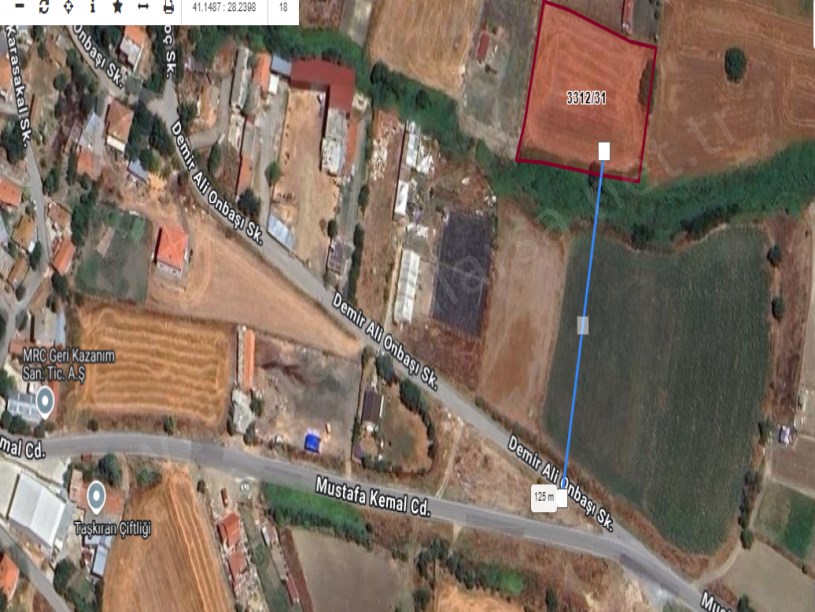The width and height of the screenshot is (815, 612).
Task: Open Taşkıran Çiftliği place marker
Action: (x=97, y=495)
